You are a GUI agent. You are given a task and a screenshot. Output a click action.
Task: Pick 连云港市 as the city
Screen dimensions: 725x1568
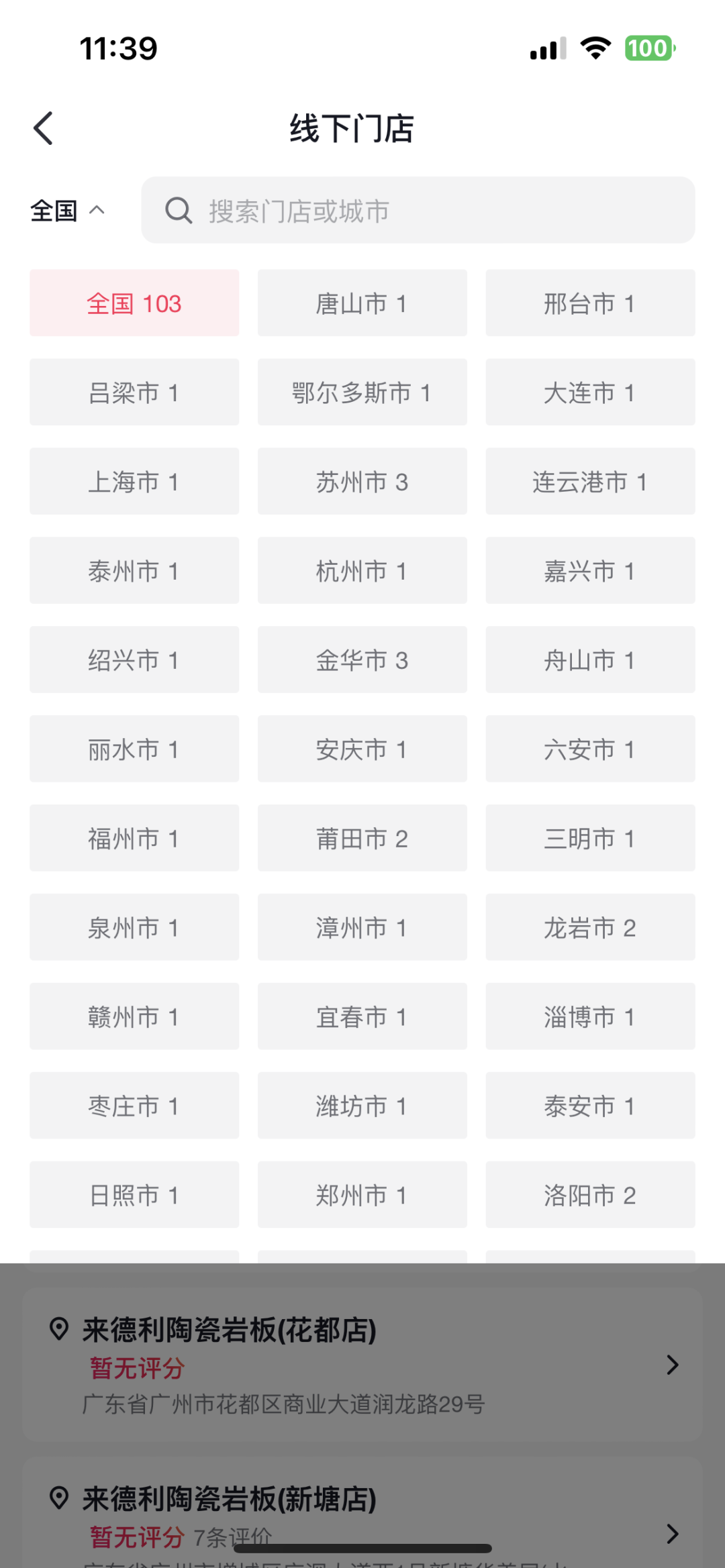click(x=590, y=482)
